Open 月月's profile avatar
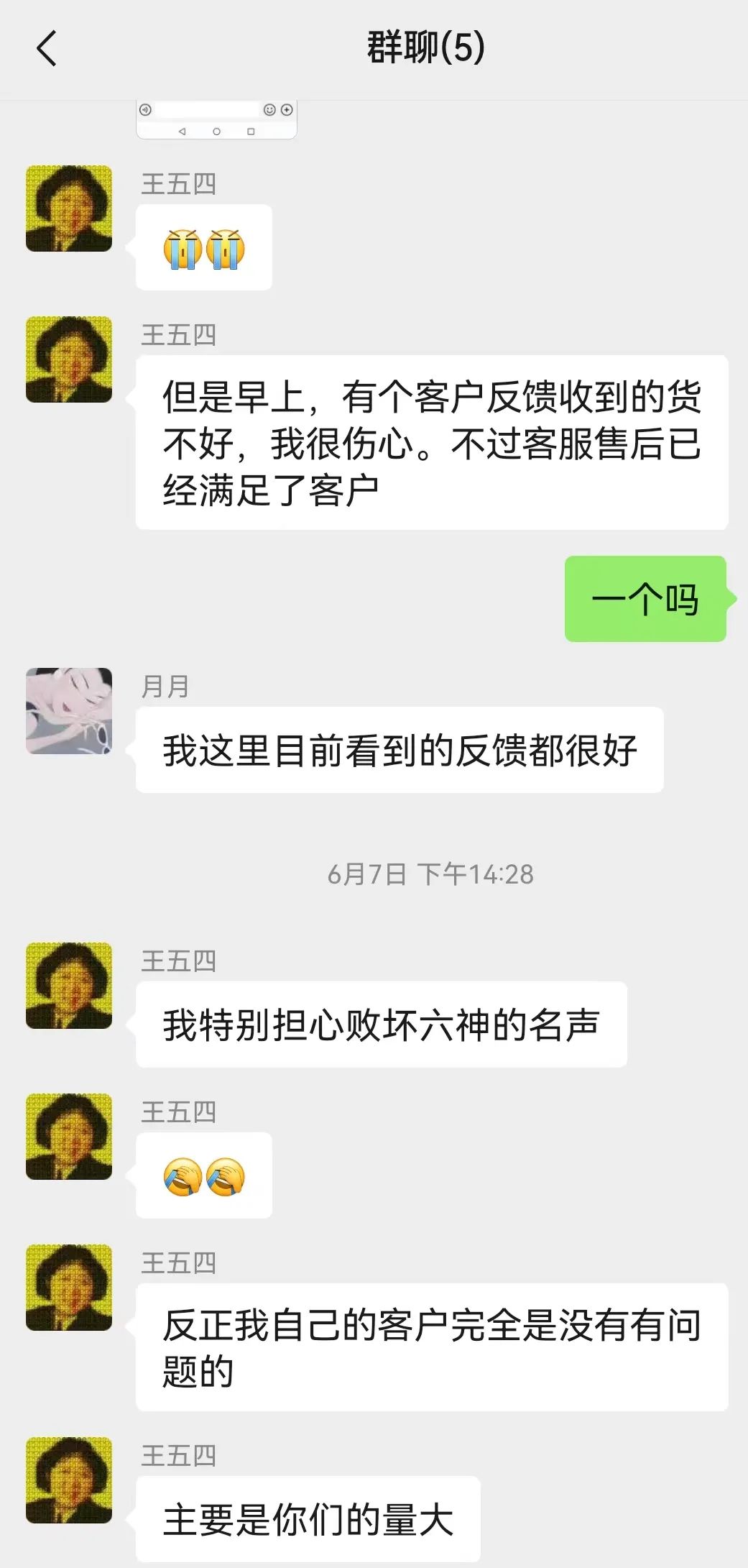748x1568 pixels. [x=69, y=711]
